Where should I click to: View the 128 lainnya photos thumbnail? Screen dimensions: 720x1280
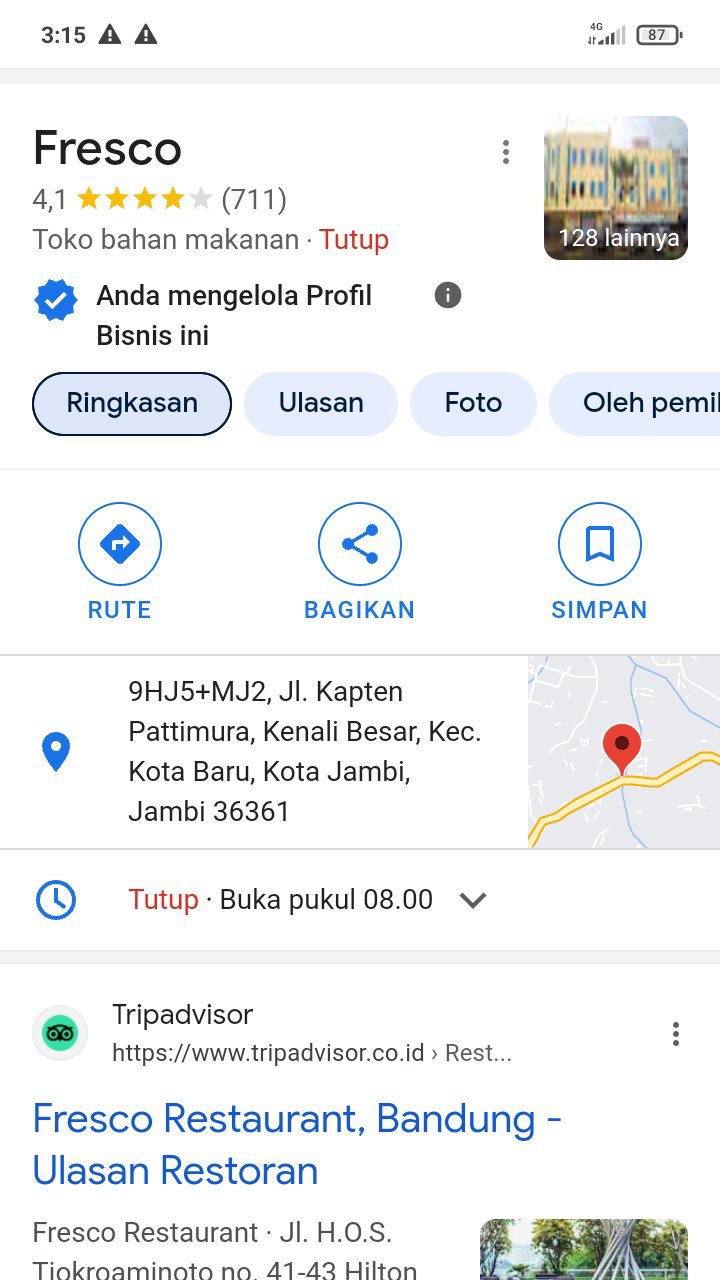616,188
